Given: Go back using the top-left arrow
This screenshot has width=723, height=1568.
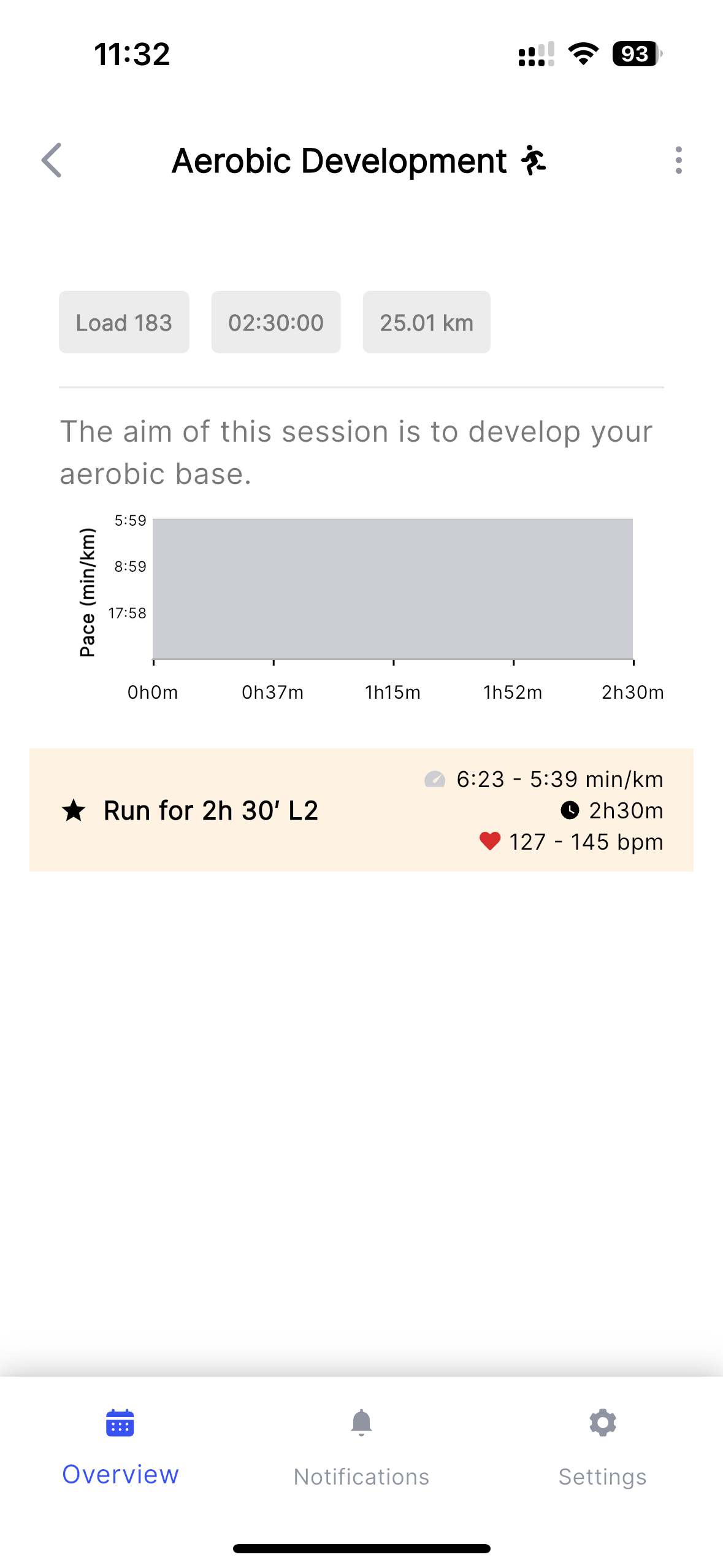Looking at the screenshot, I should (x=52, y=160).
